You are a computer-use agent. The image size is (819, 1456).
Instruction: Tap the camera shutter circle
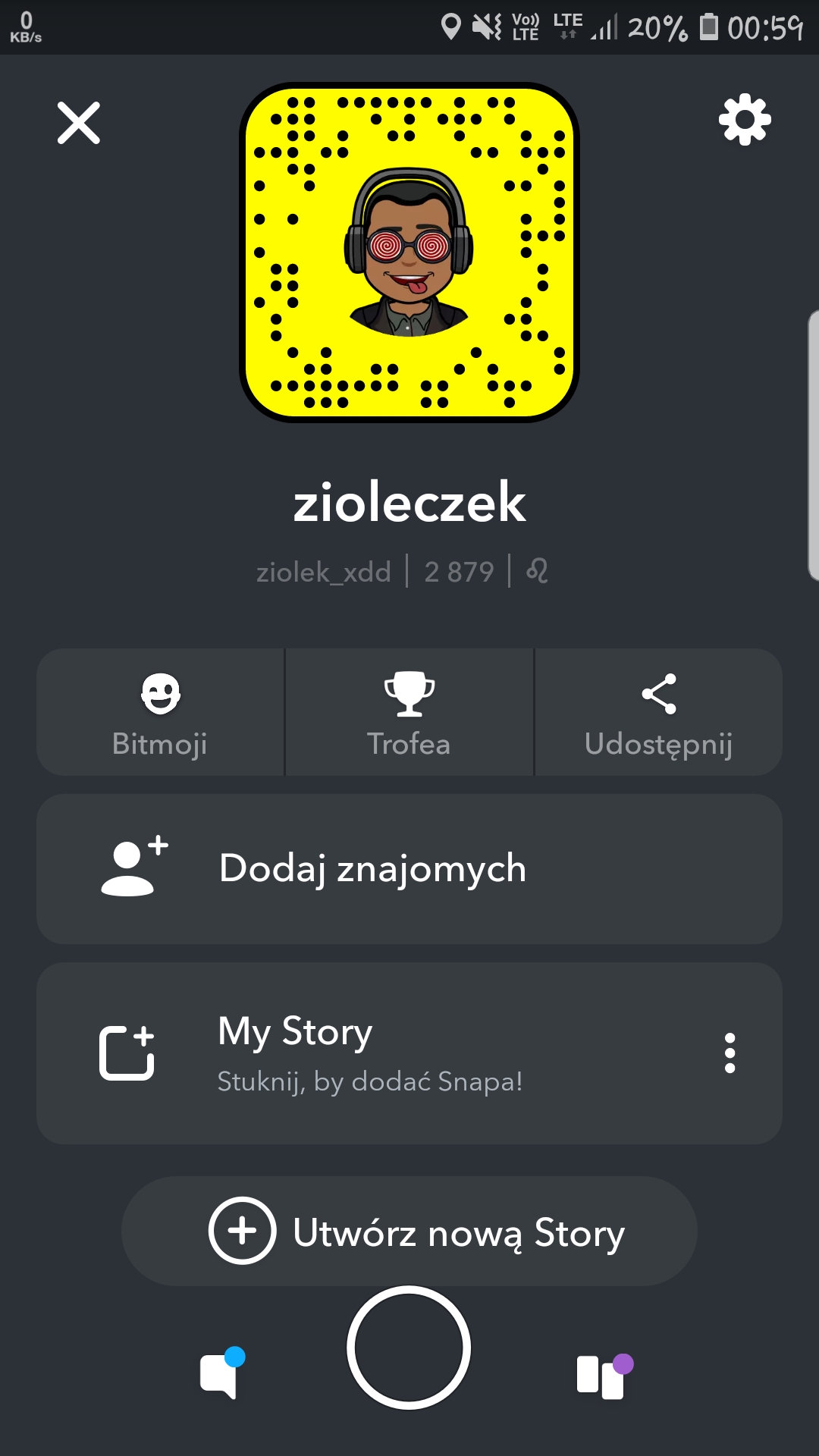pyautogui.click(x=409, y=1348)
